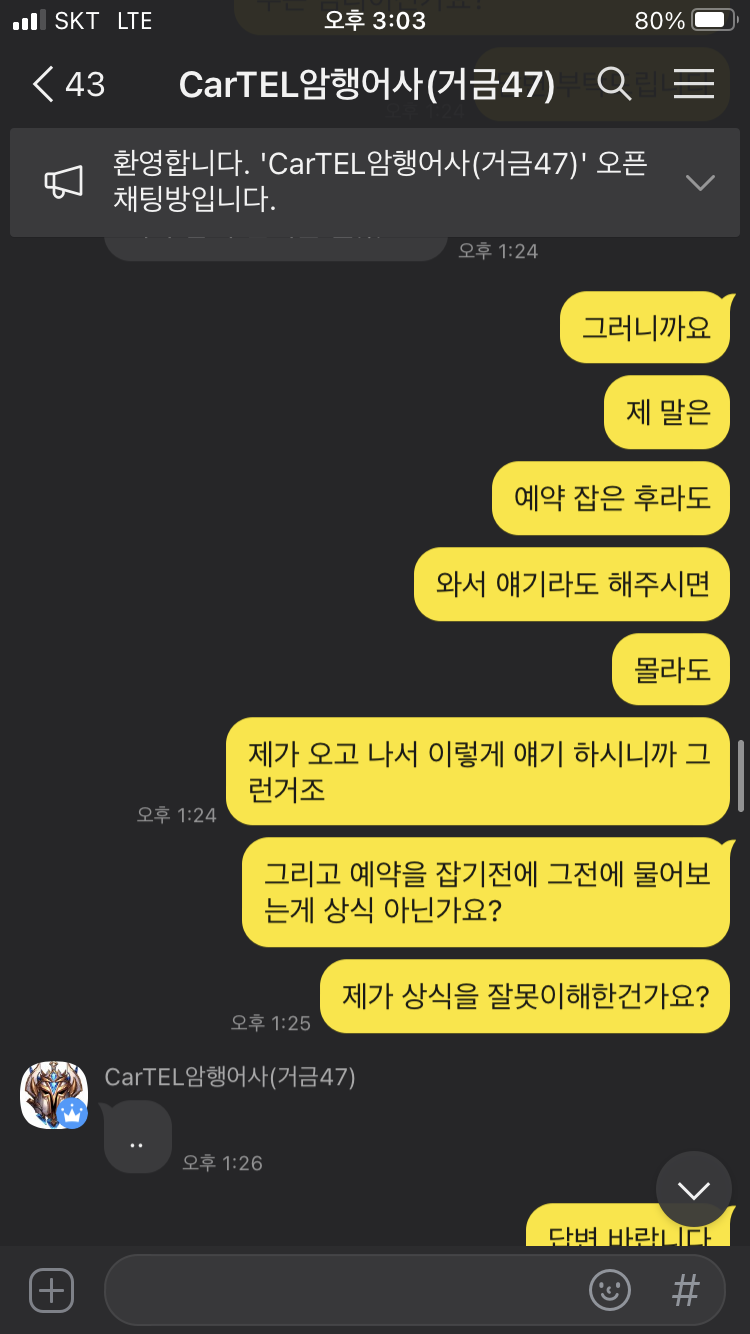Tap the message input field
This screenshot has height=1334, width=750.
point(340,1290)
